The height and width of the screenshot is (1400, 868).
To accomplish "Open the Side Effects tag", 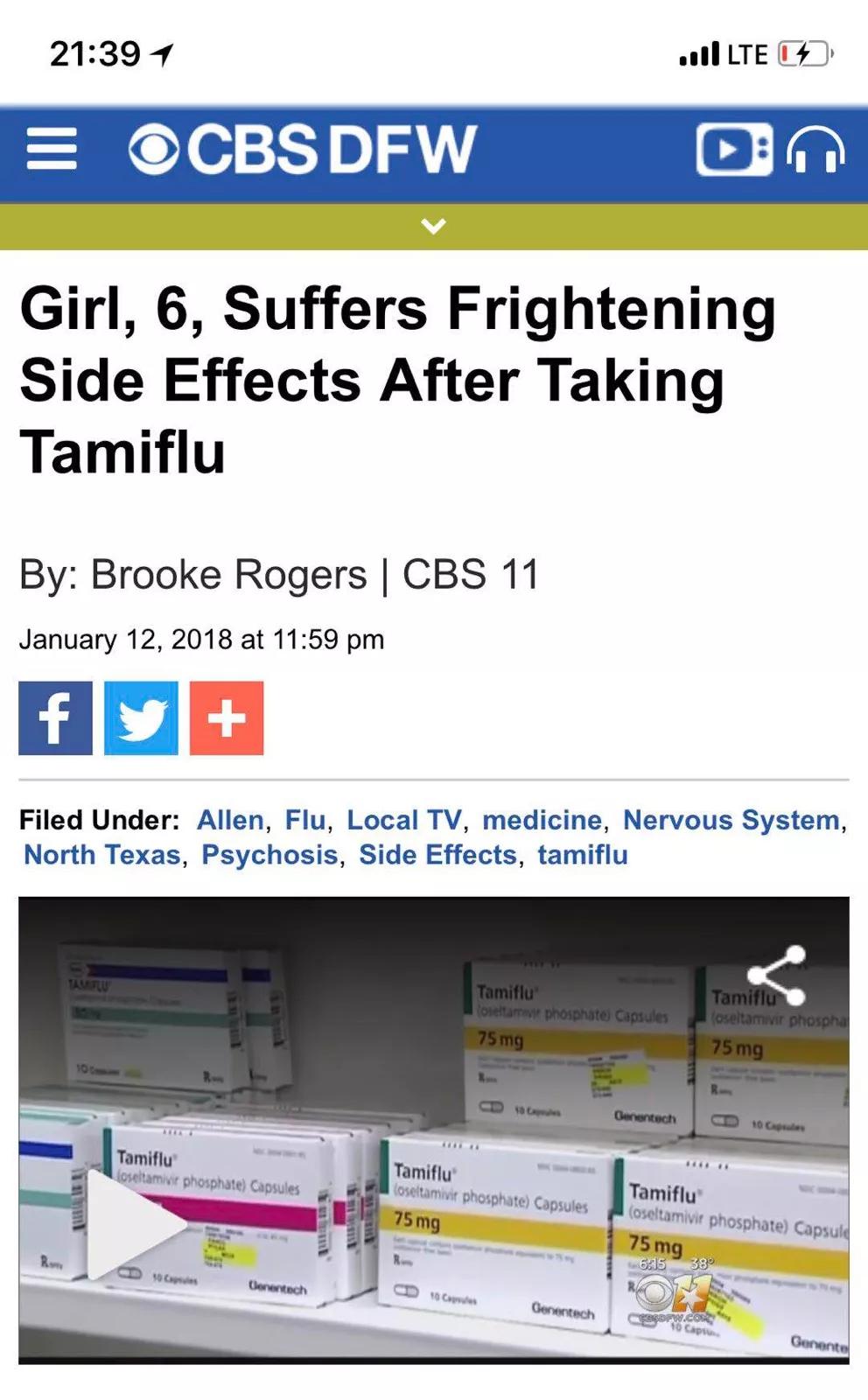I will 438,855.
